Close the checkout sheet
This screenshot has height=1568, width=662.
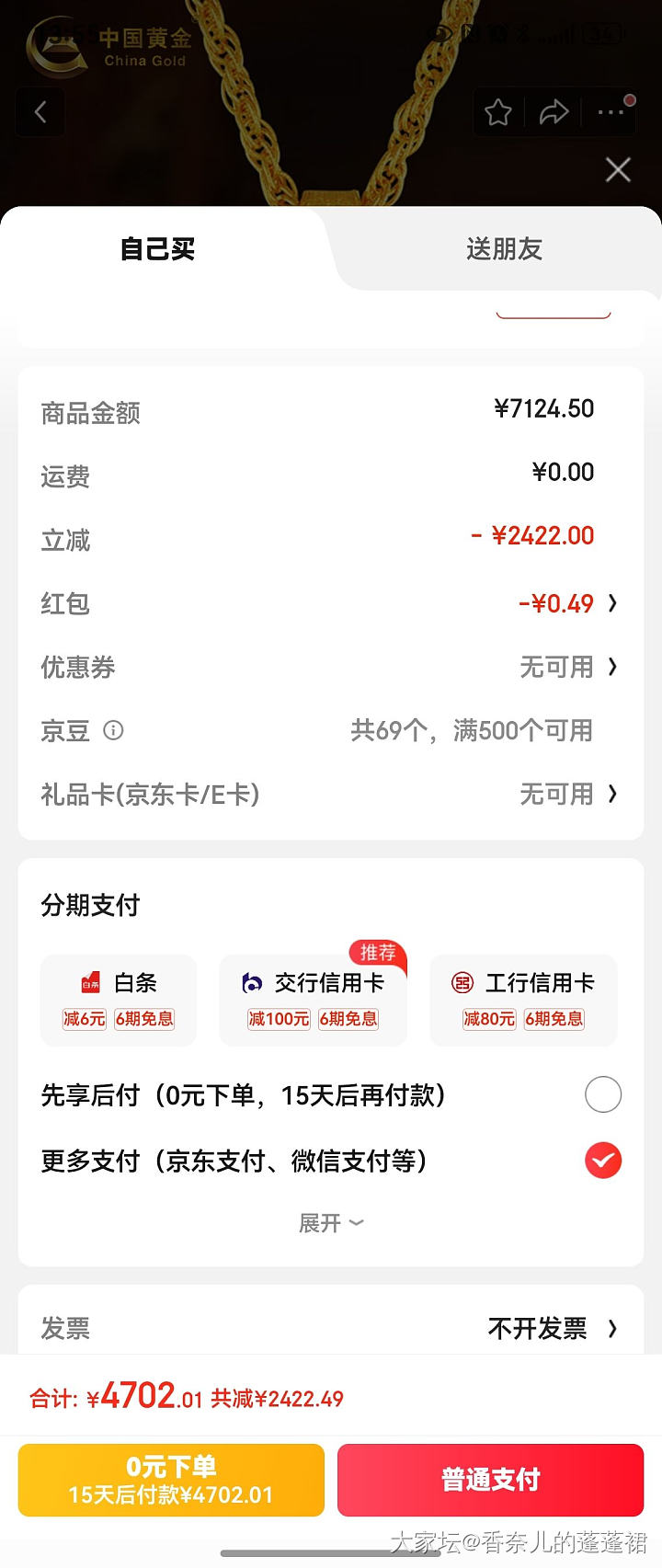[x=618, y=169]
